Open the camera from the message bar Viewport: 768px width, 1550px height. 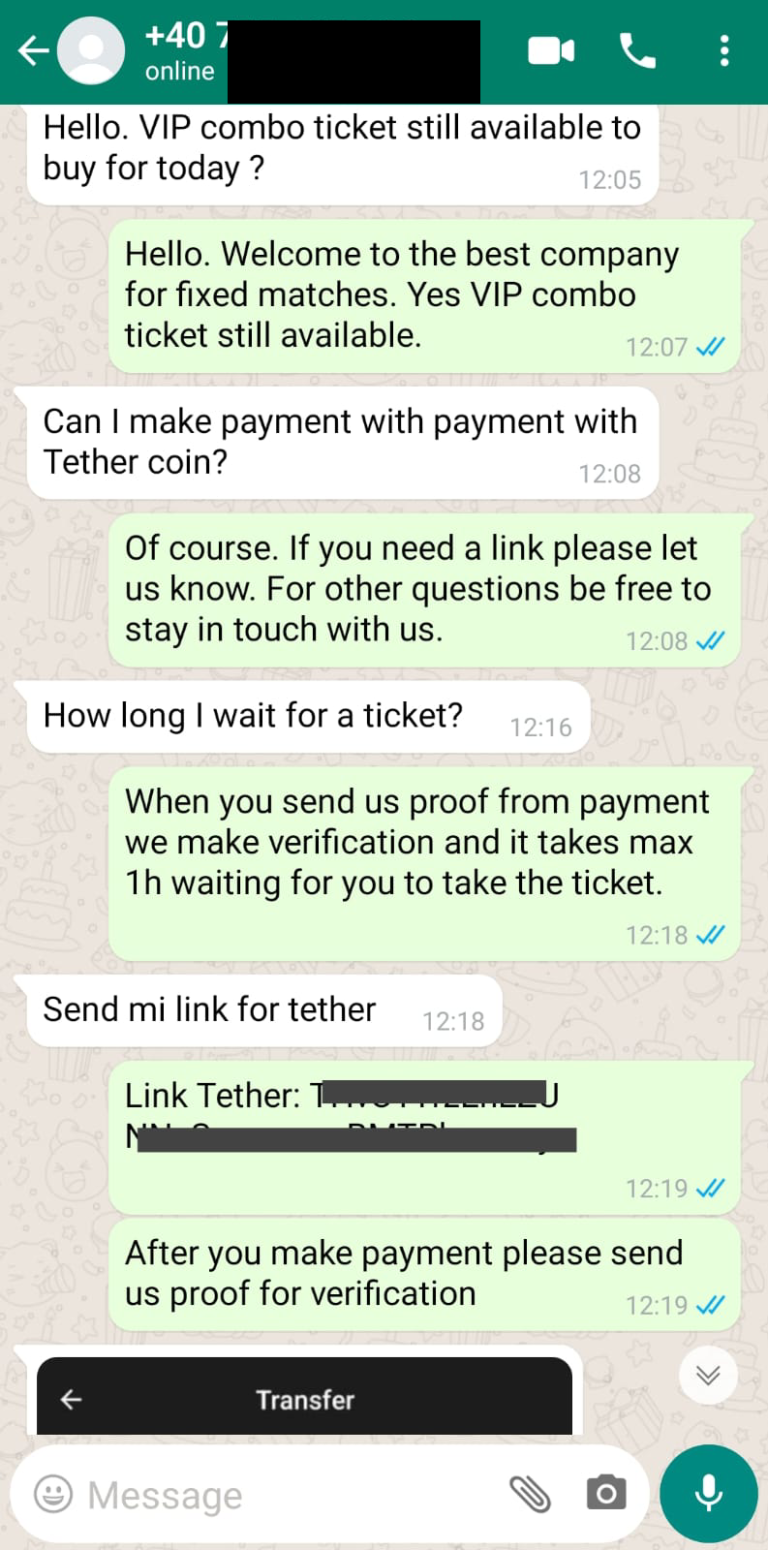[x=605, y=1495]
